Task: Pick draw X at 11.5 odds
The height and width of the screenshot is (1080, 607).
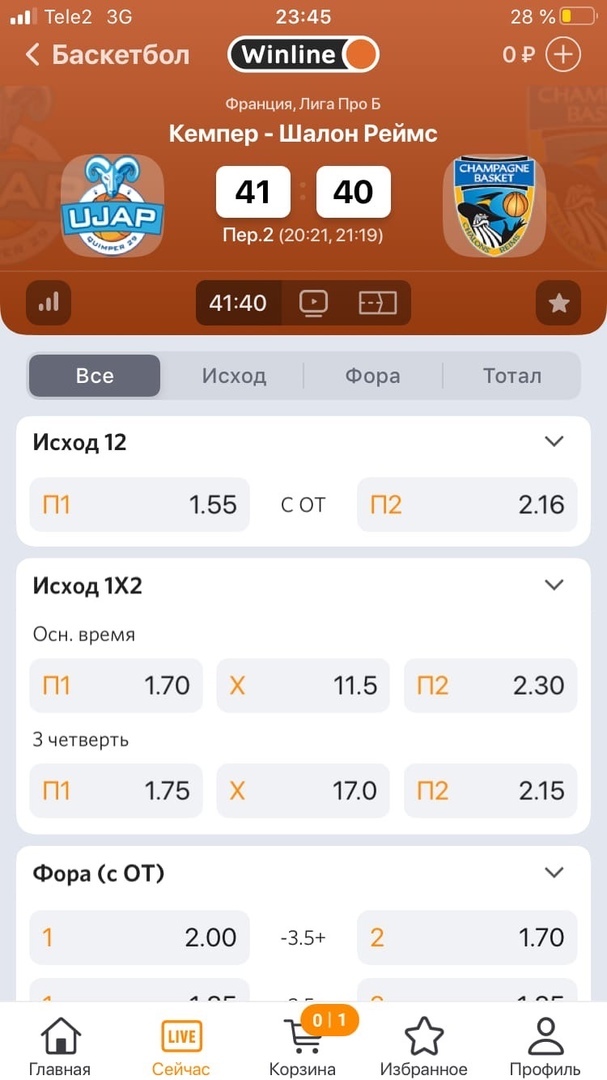Action: (303, 685)
